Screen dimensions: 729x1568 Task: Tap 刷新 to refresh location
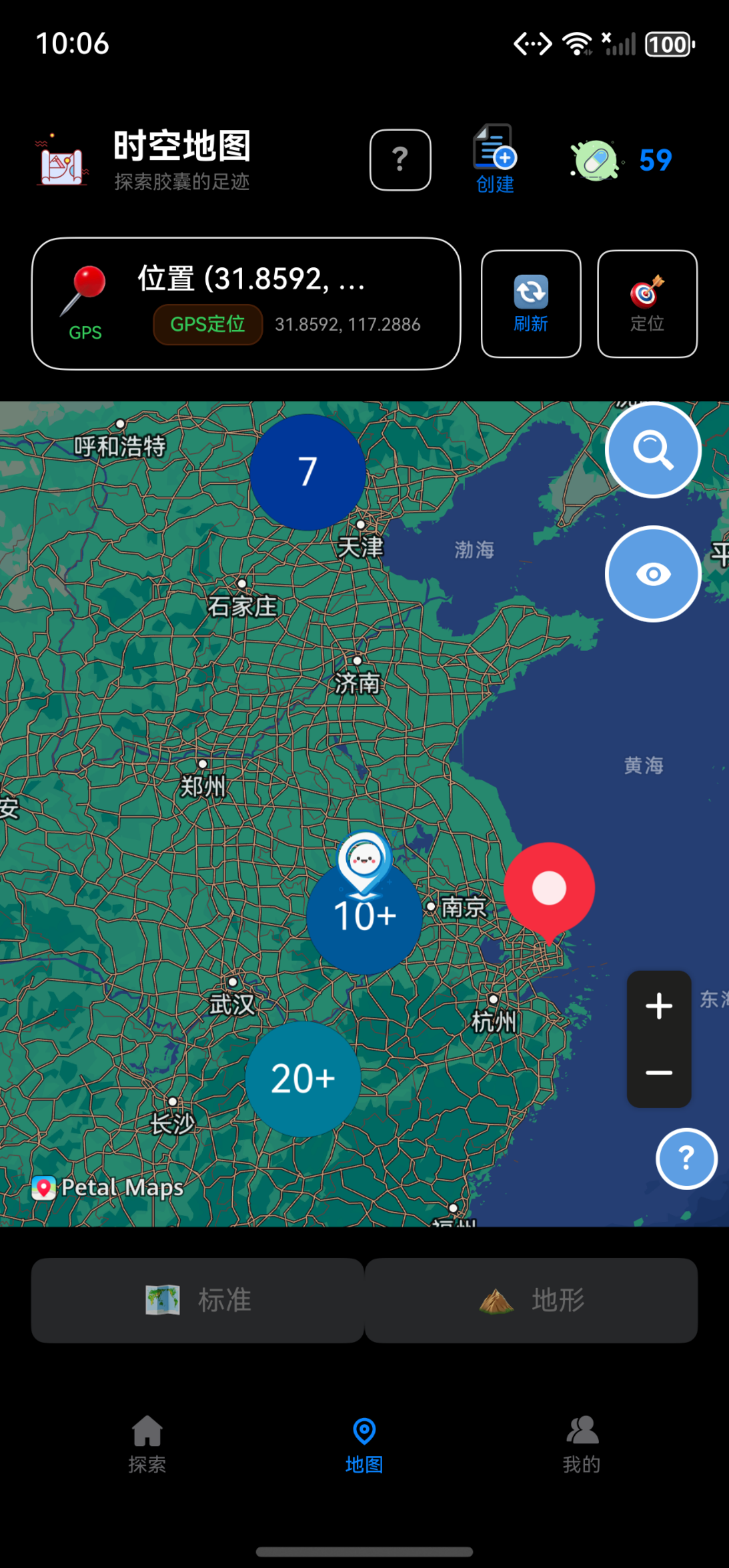[x=531, y=303]
